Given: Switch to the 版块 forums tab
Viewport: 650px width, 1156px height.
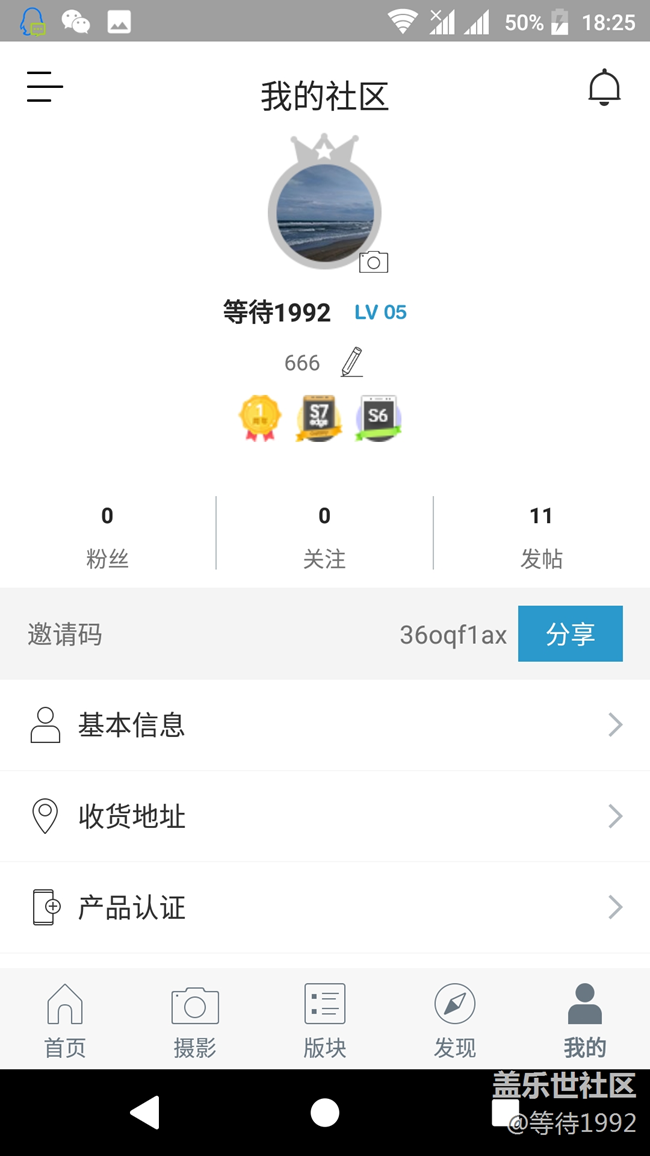Looking at the screenshot, I should [325, 1019].
